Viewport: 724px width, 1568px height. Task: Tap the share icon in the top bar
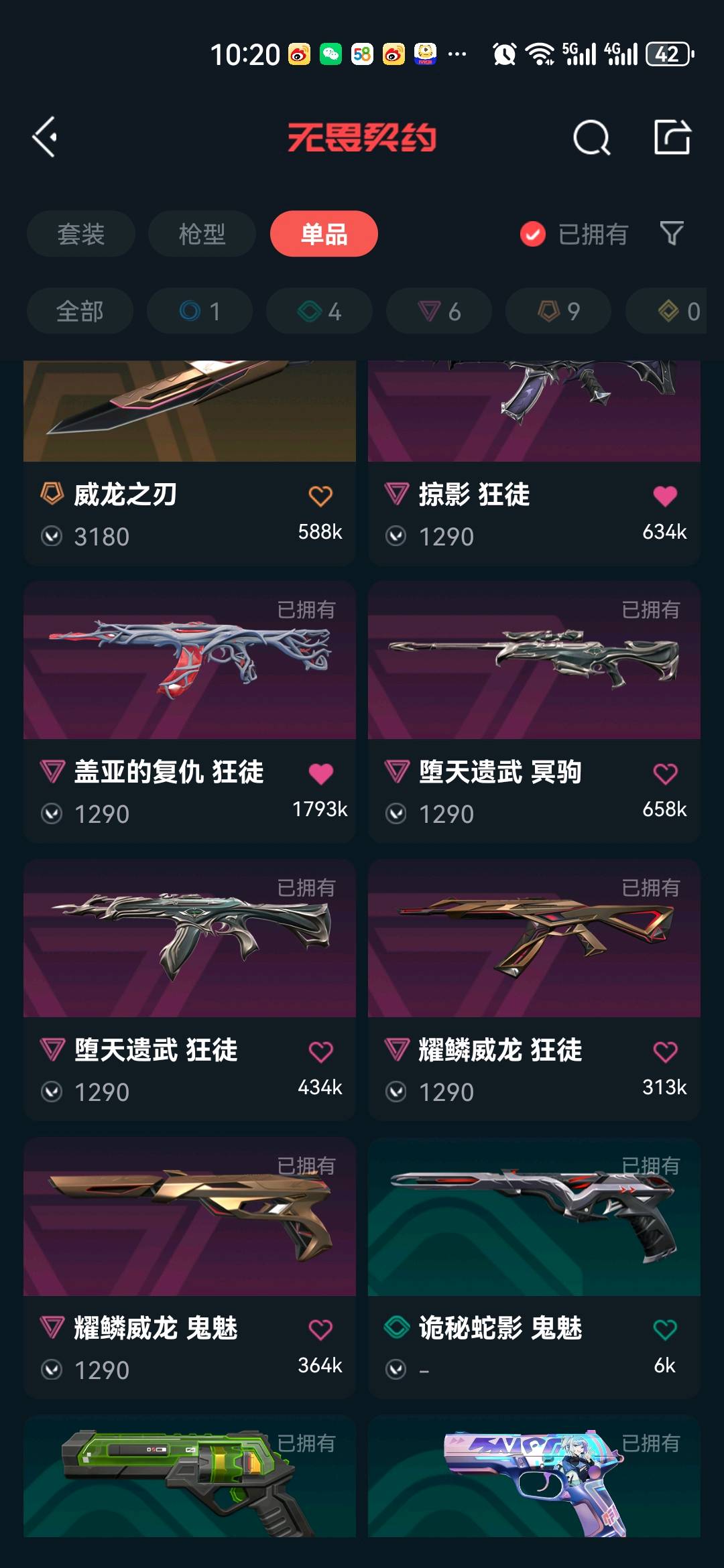pyautogui.click(x=672, y=137)
